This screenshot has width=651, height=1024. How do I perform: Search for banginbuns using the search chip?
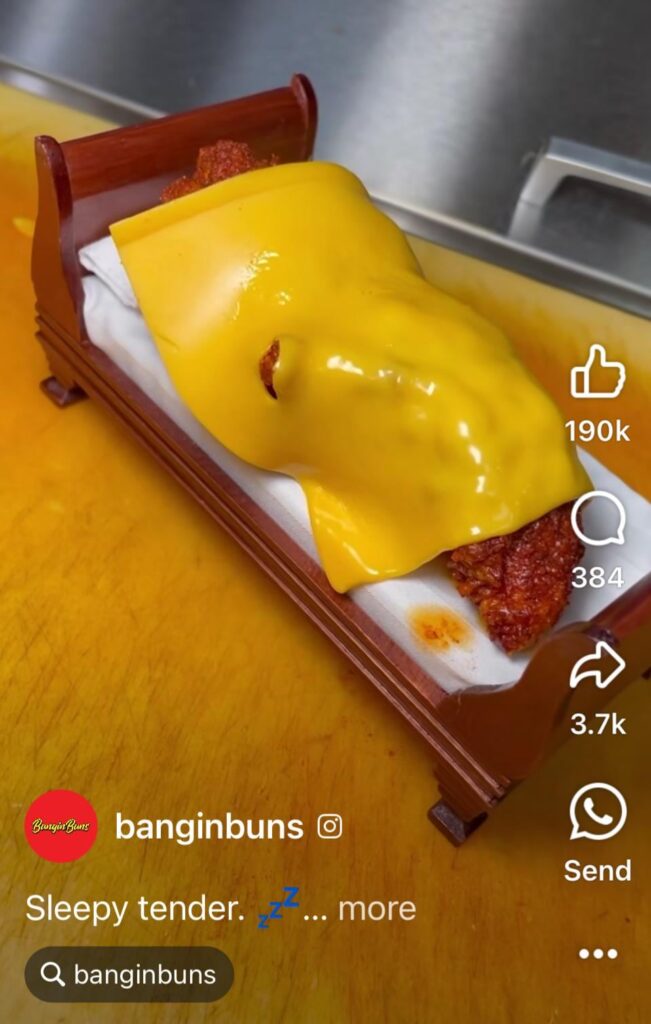coord(129,974)
